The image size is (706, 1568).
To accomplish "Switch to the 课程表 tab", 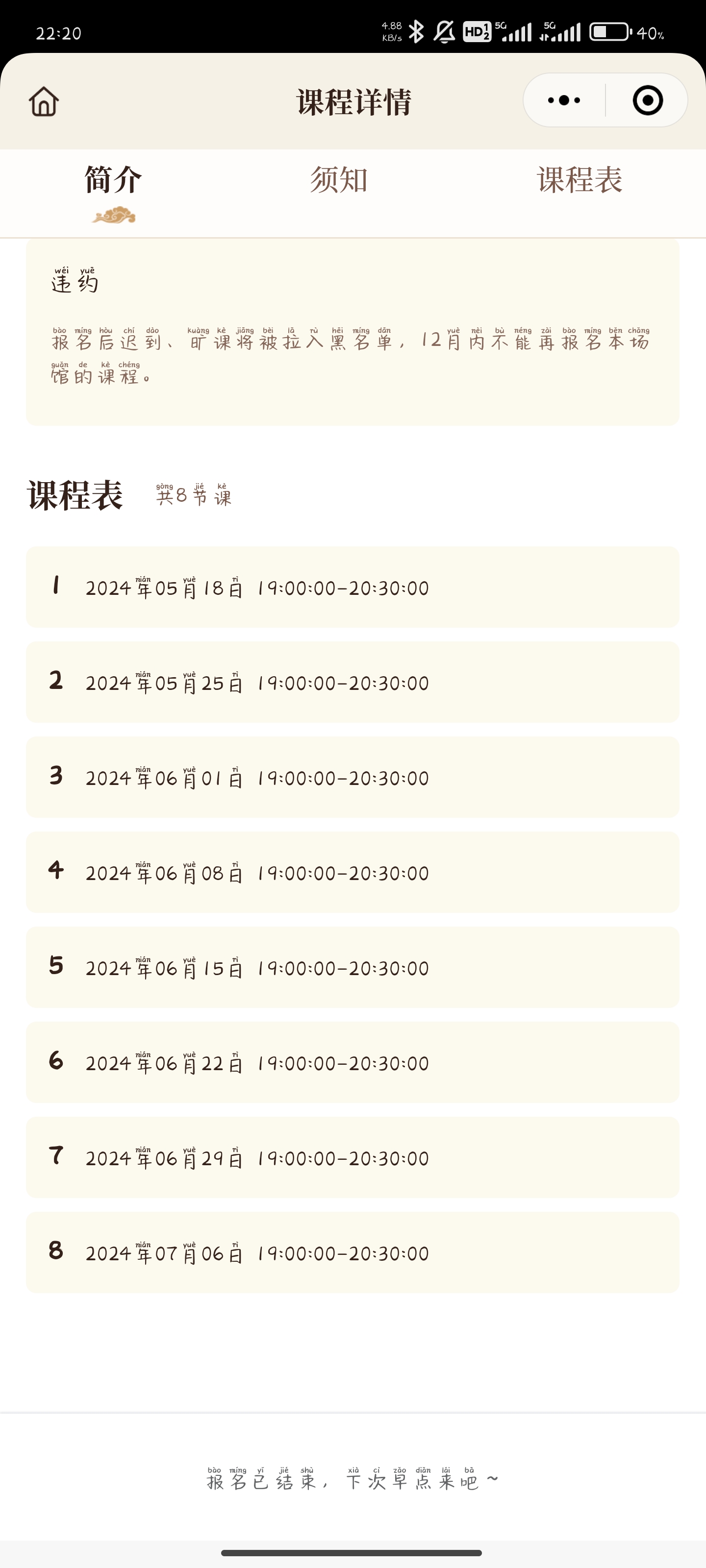I will (580, 180).
